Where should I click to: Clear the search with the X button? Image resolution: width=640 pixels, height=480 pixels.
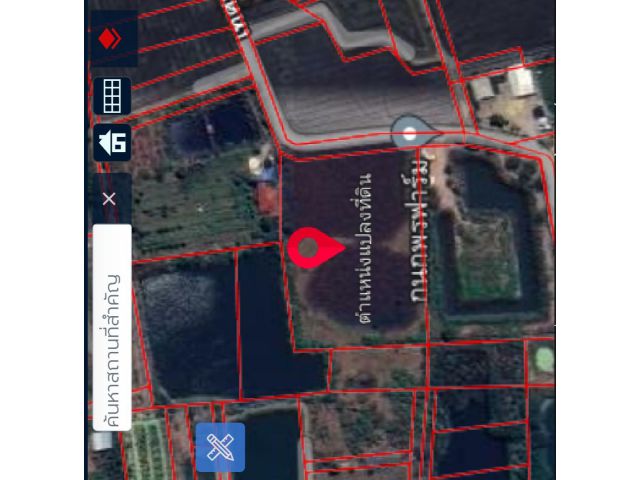[x=109, y=198]
